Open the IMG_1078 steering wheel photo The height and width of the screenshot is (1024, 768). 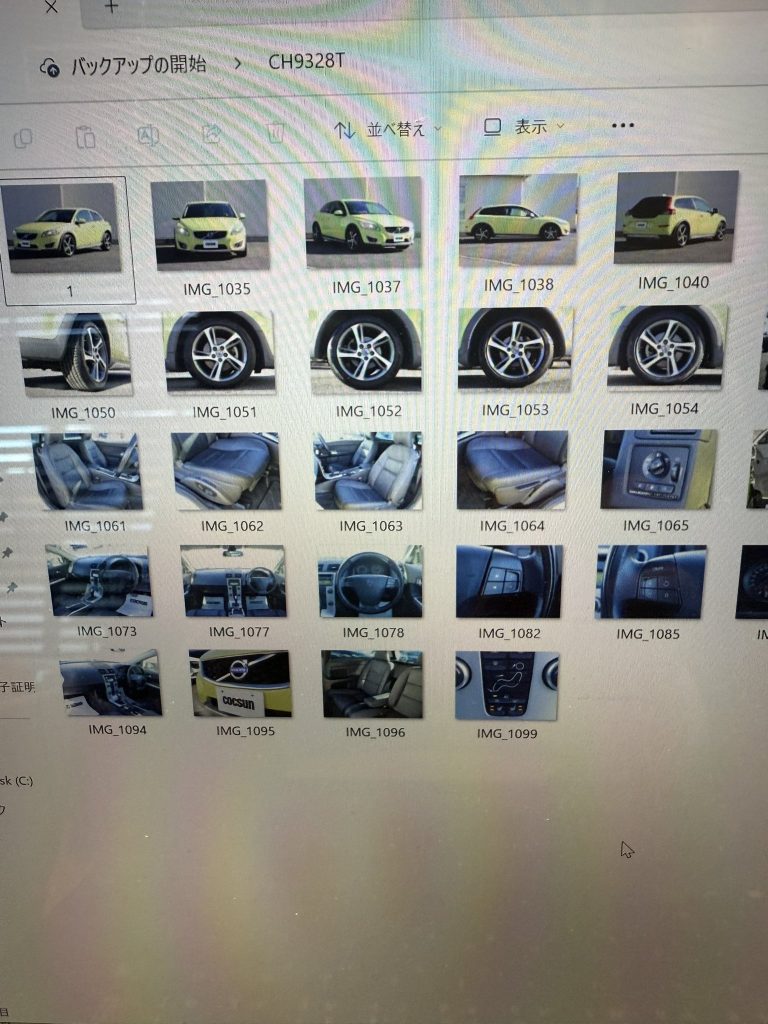point(371,581)
